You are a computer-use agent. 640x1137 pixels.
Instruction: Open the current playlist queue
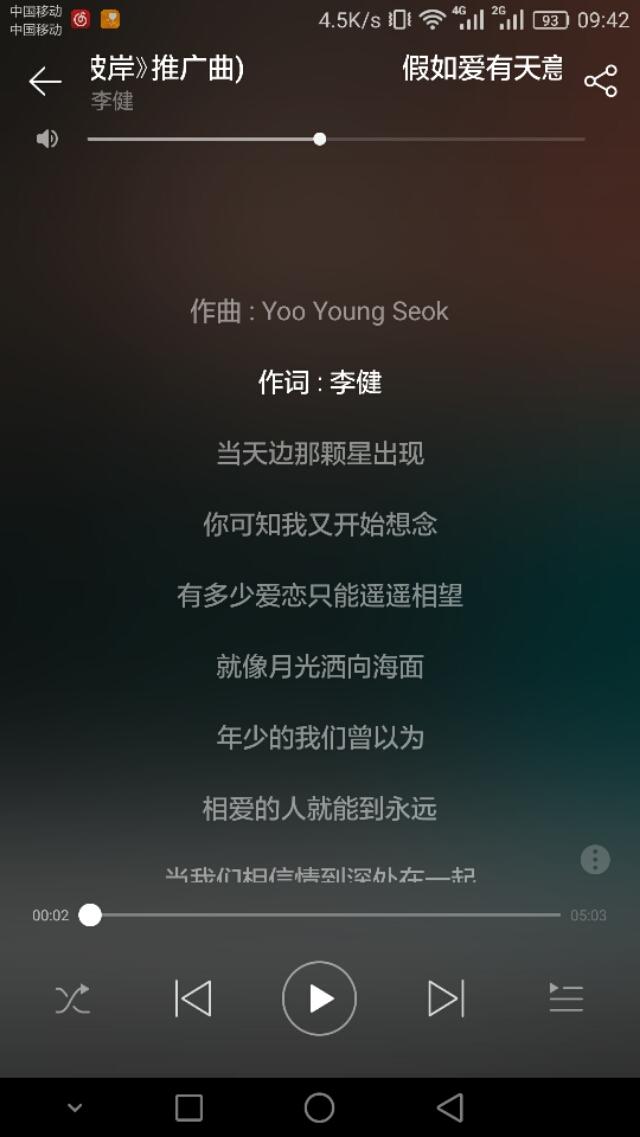click(x=566, y=999)
